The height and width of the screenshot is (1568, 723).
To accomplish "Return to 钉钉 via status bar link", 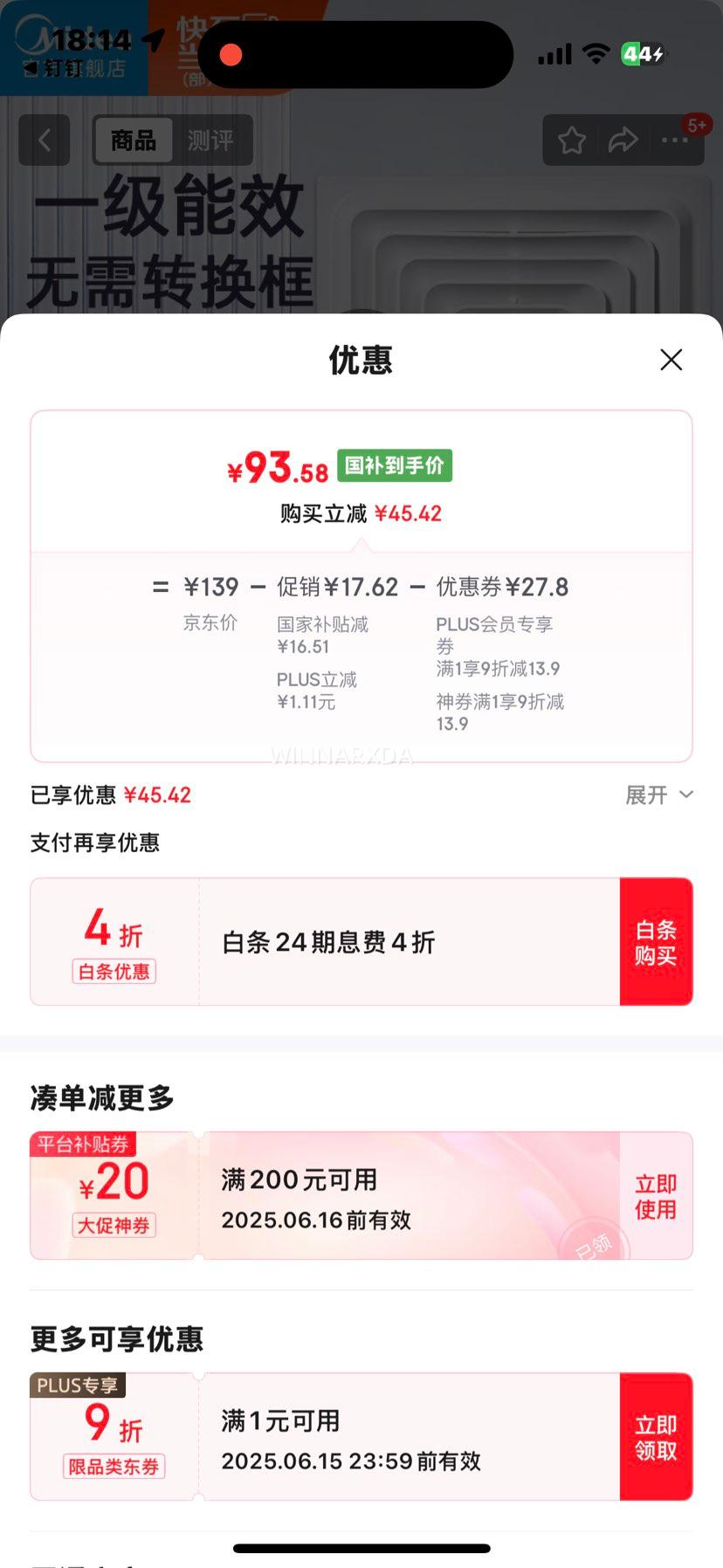I will (x=52, y=68).
